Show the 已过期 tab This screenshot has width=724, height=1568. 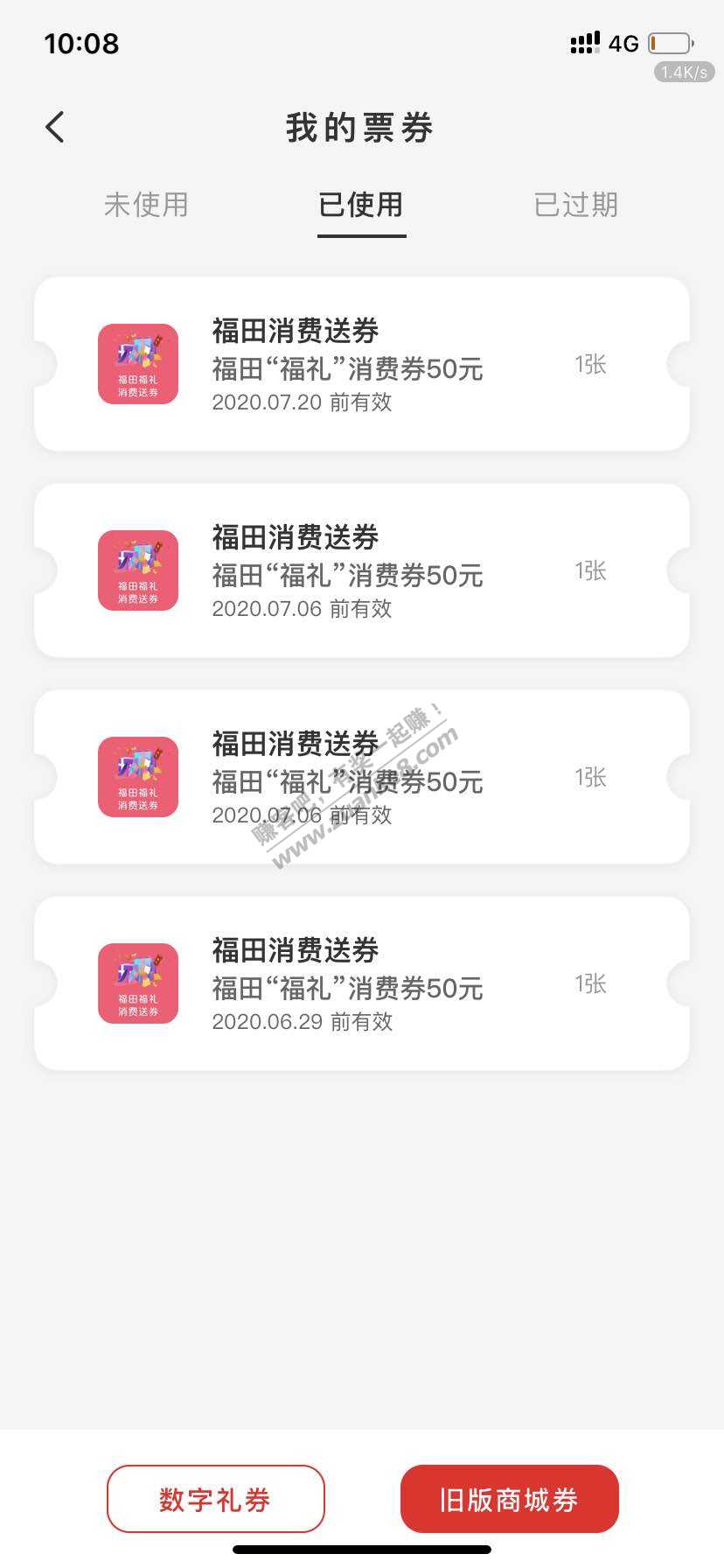tap(575, 205)
